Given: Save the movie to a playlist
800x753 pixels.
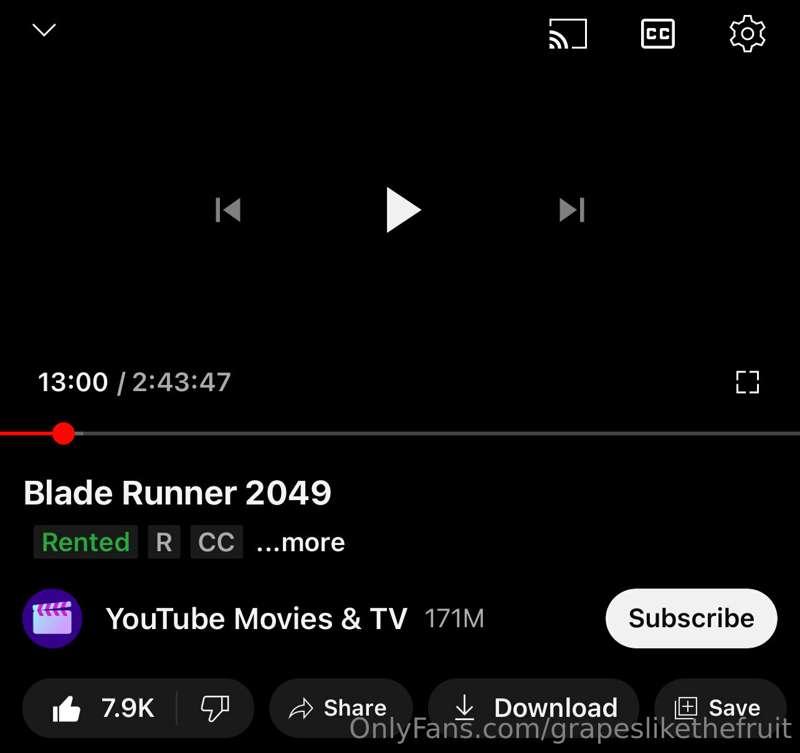Looking at the screenshot, I should click(718, 709).
